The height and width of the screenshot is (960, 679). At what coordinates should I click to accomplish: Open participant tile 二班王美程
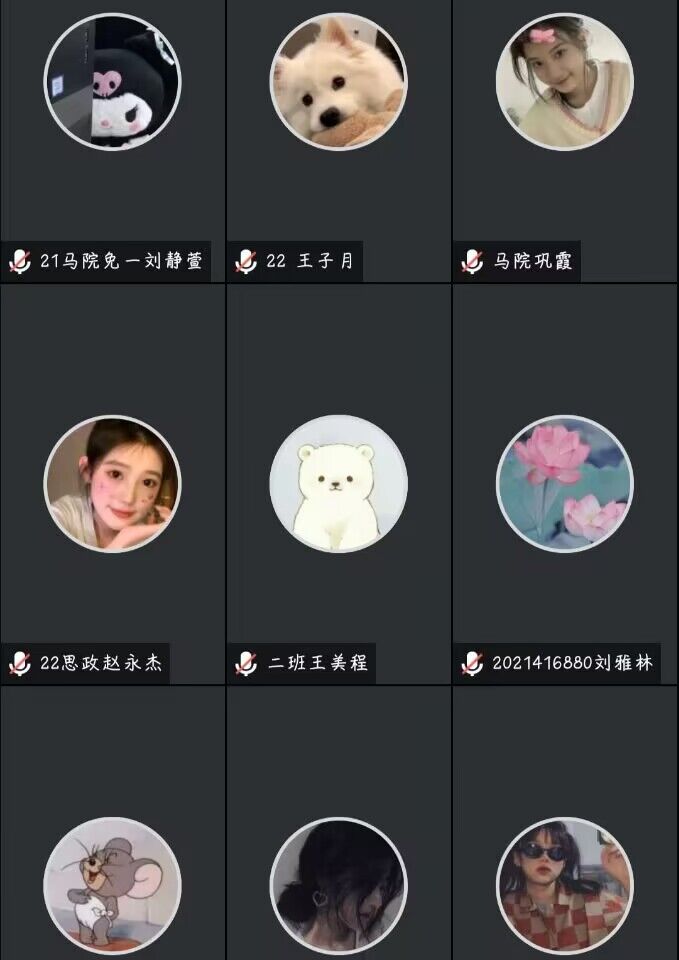(339, 484)
